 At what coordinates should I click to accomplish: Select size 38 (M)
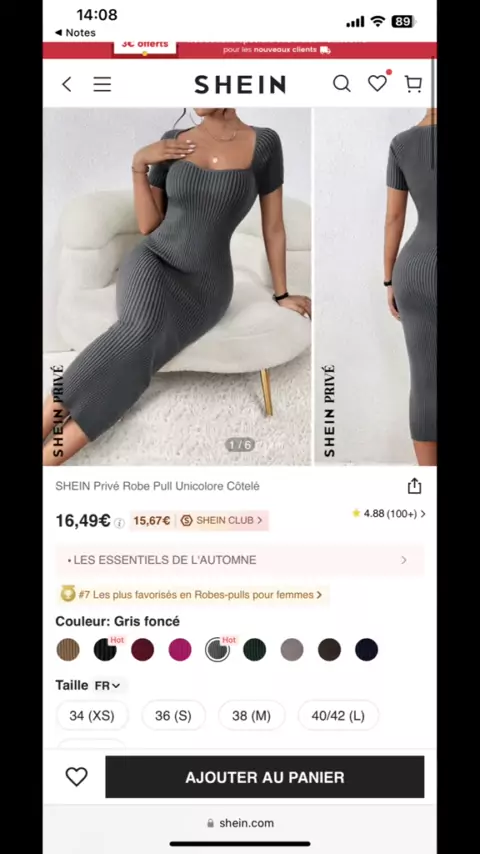click(251, 716)
